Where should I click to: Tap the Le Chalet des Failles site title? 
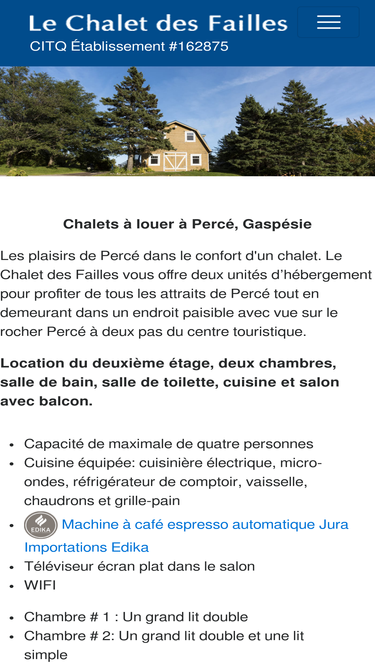[x=158, y=23]
